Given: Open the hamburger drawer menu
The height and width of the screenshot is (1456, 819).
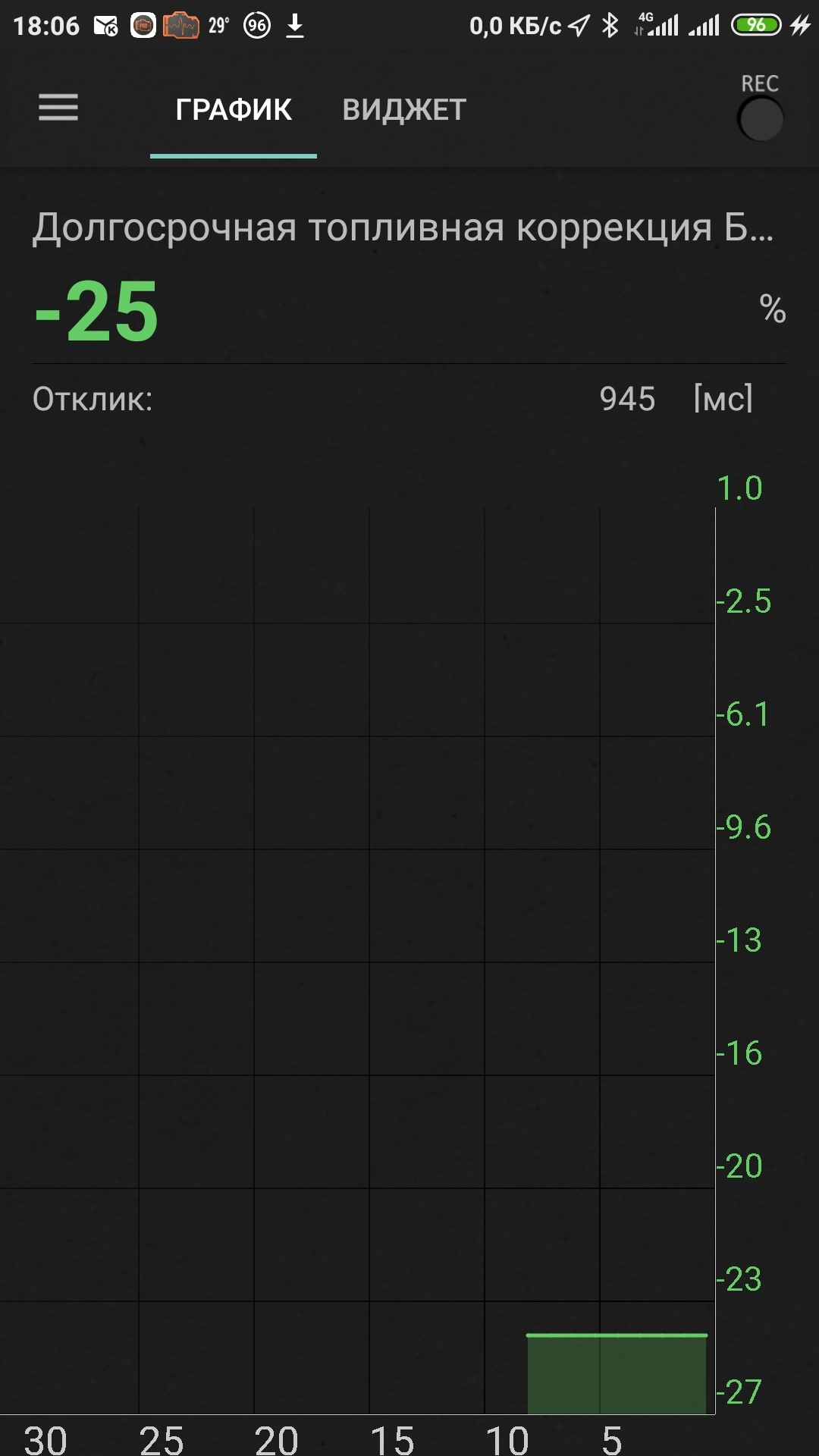Looking at the screenshot, I should tap(58, 108).
